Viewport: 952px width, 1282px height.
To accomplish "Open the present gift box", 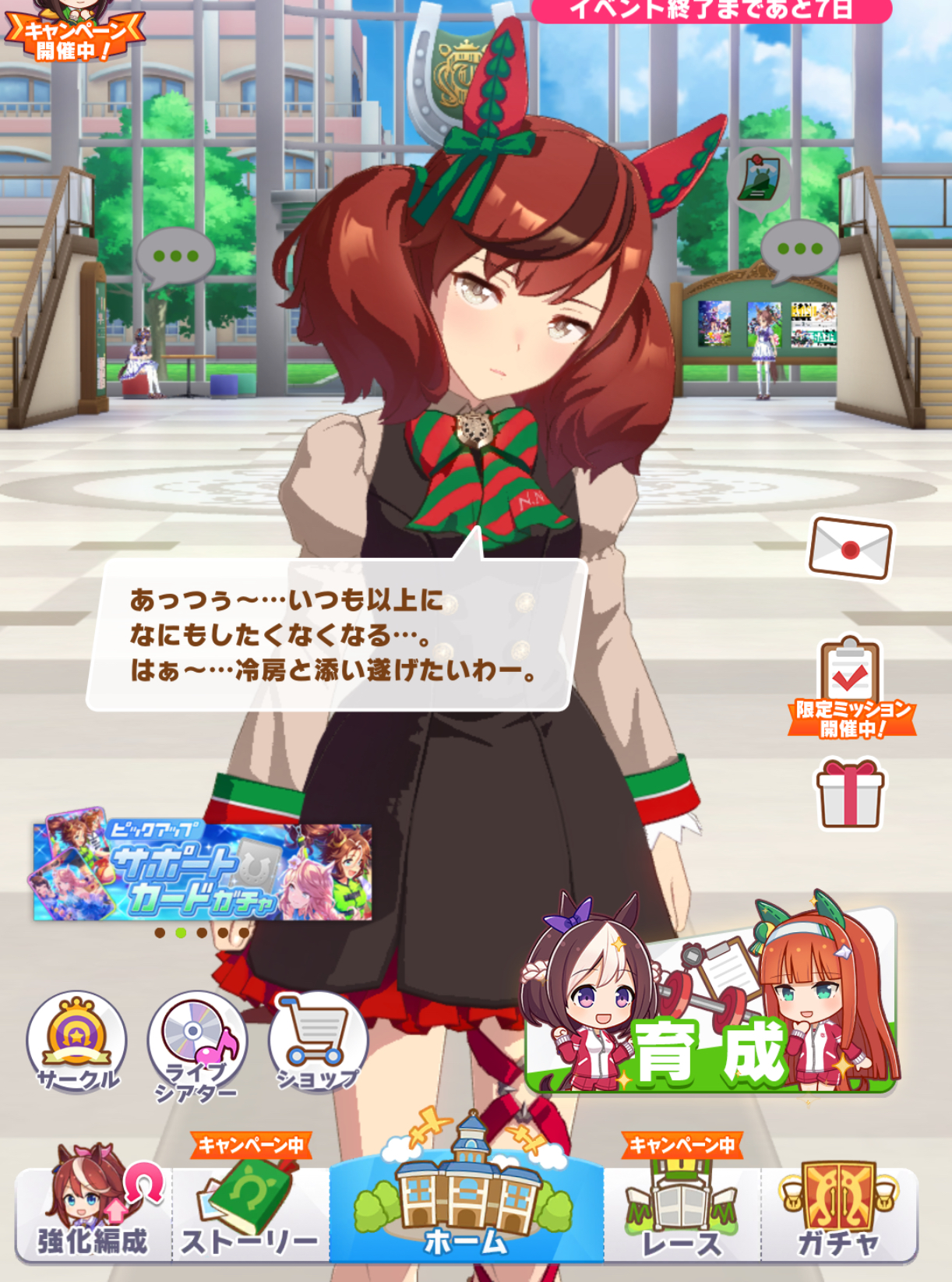I will point(849,793).
